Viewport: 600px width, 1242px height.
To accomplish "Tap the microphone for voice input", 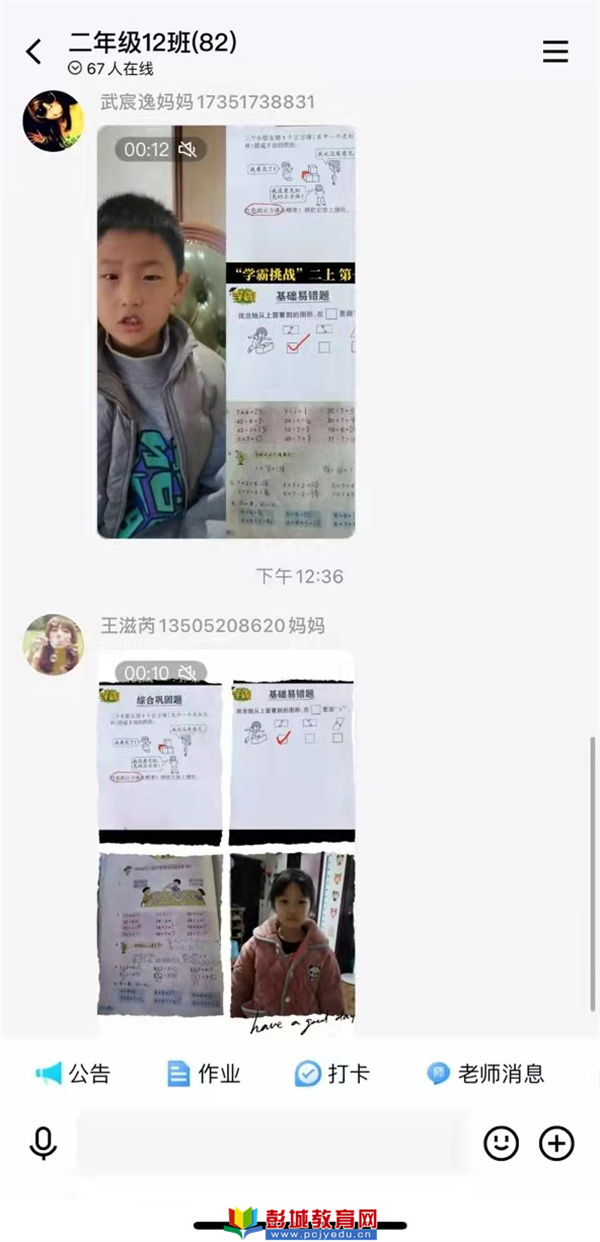I will tap(43, 1142).
